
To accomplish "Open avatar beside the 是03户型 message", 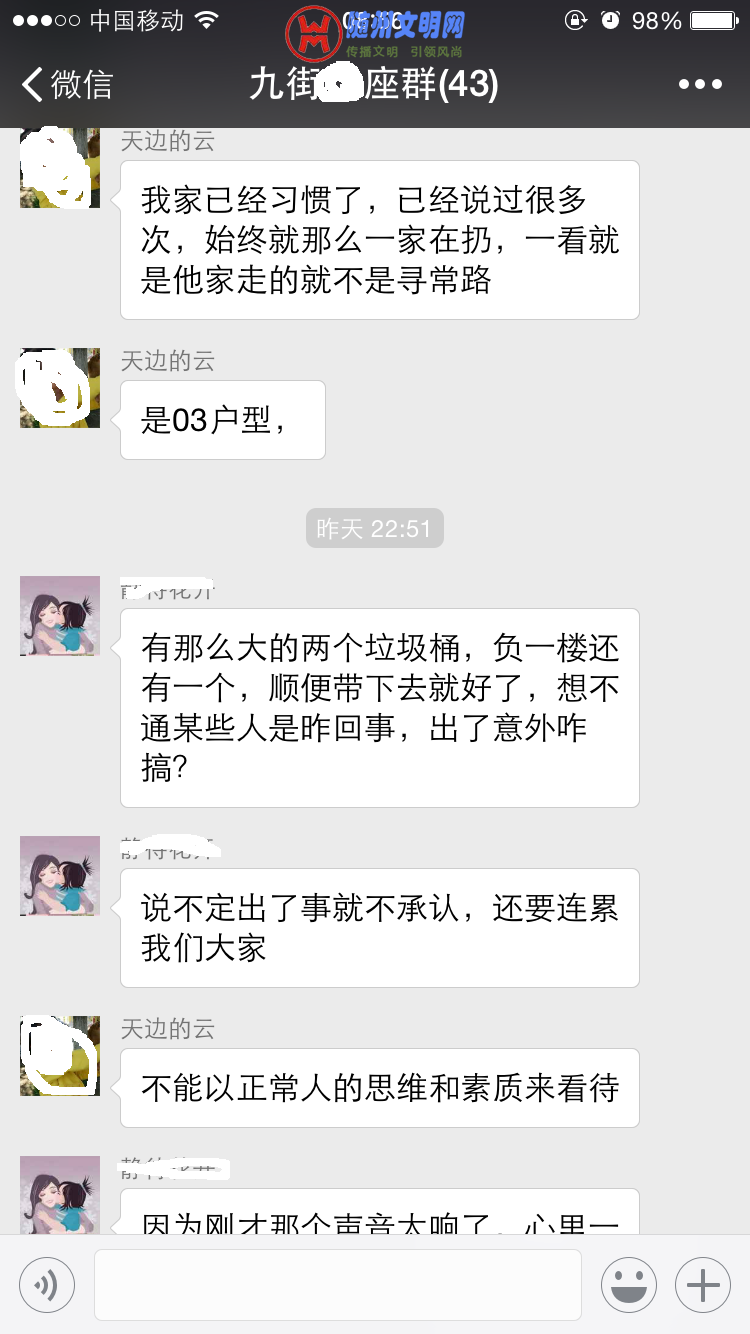I will 60,388.
